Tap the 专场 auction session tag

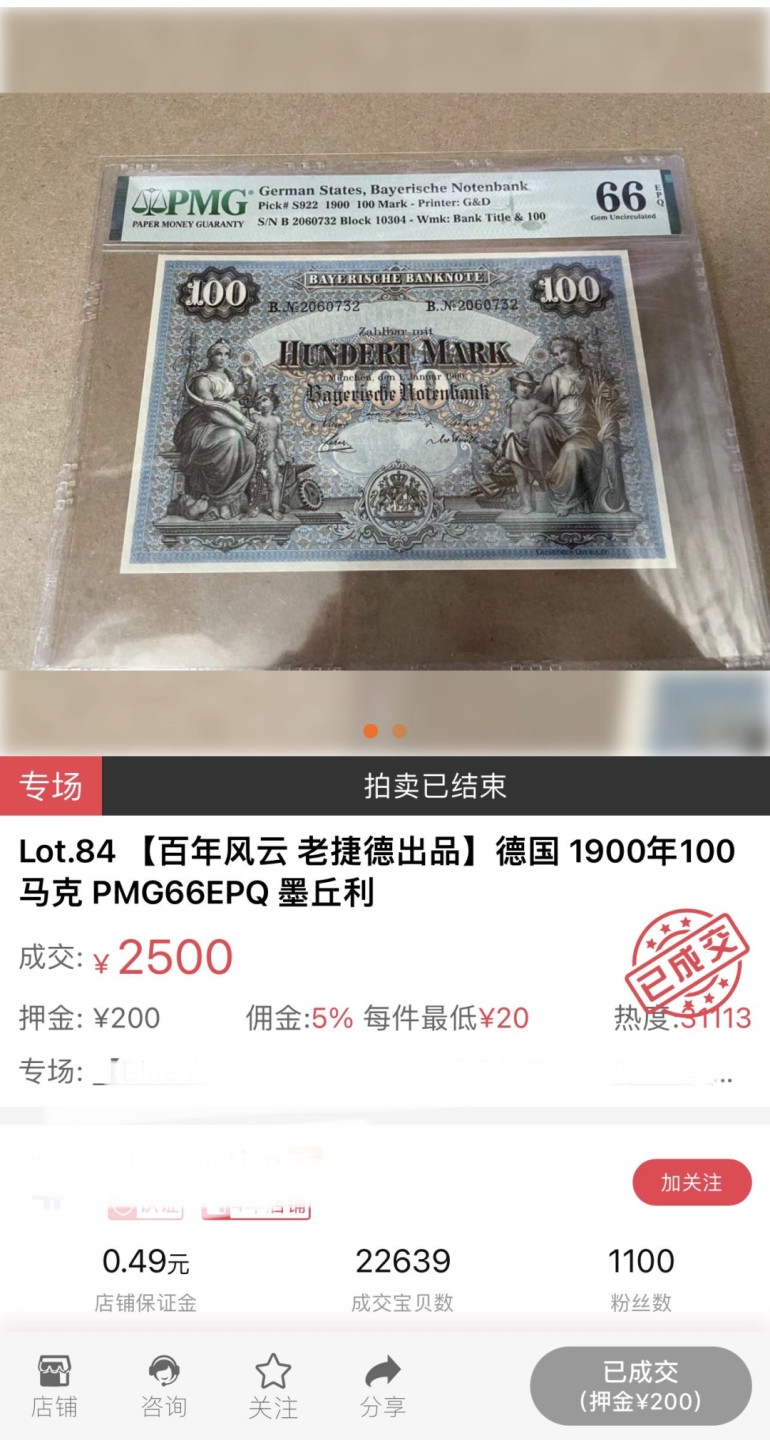pos(51,786)
